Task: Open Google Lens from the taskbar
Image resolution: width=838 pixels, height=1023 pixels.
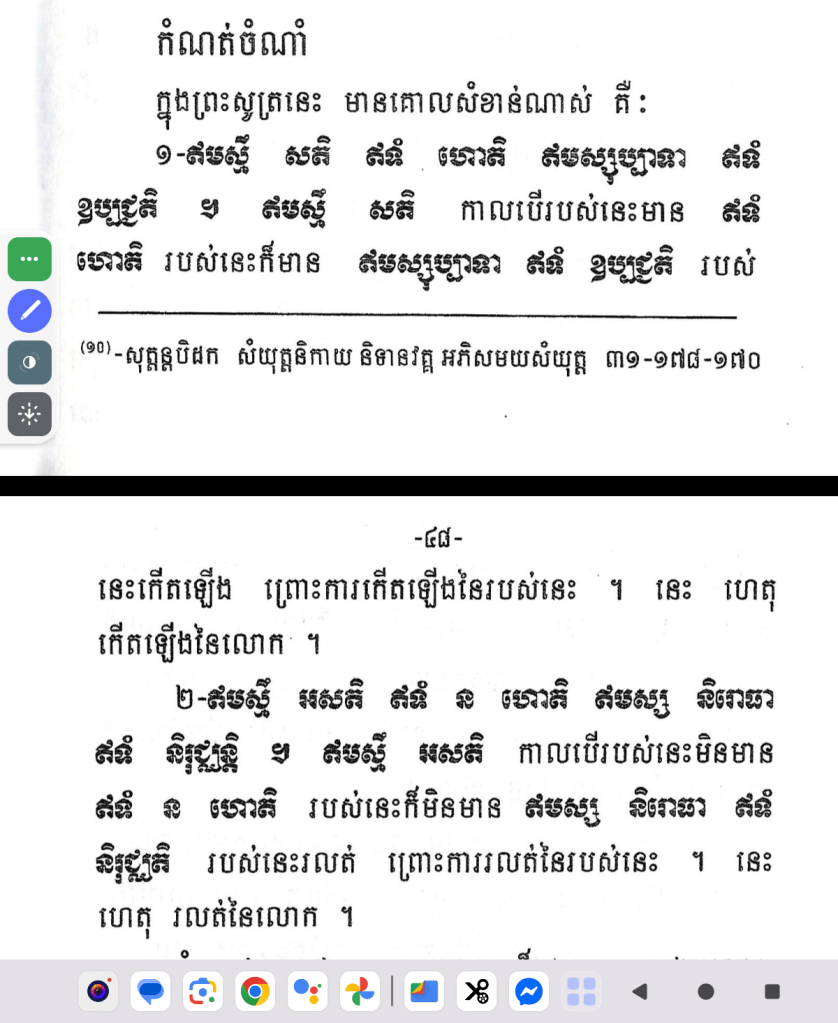Action: click(203, 991)
